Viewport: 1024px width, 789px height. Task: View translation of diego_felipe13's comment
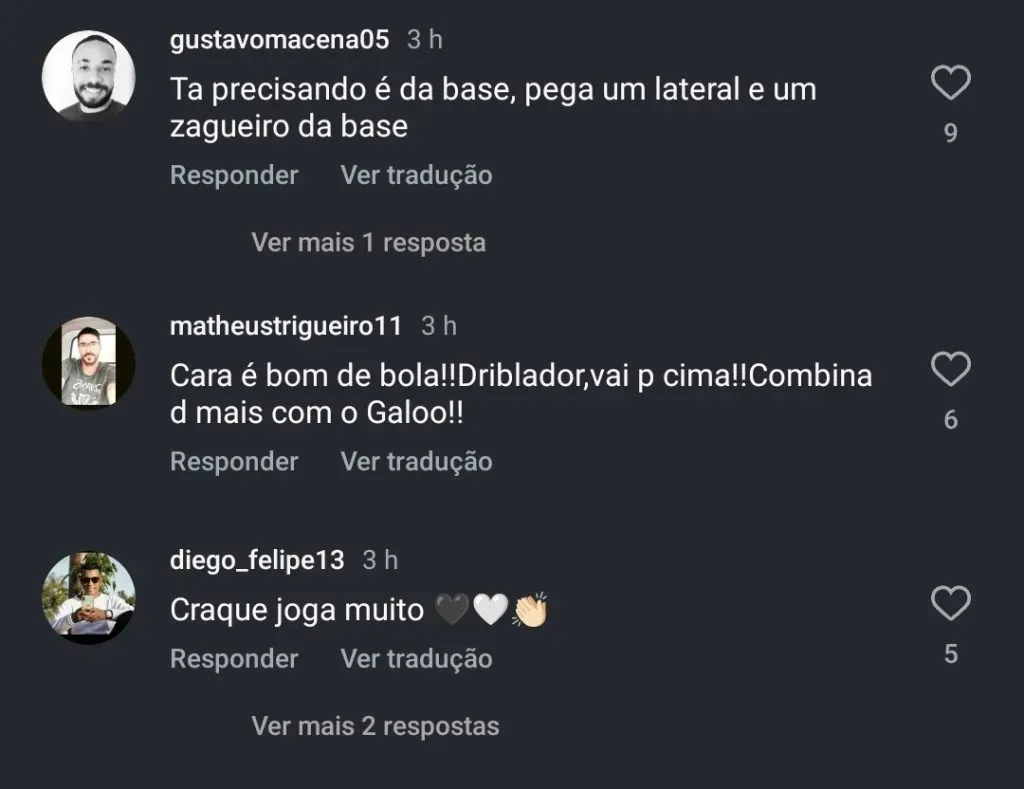click(416, 659)
